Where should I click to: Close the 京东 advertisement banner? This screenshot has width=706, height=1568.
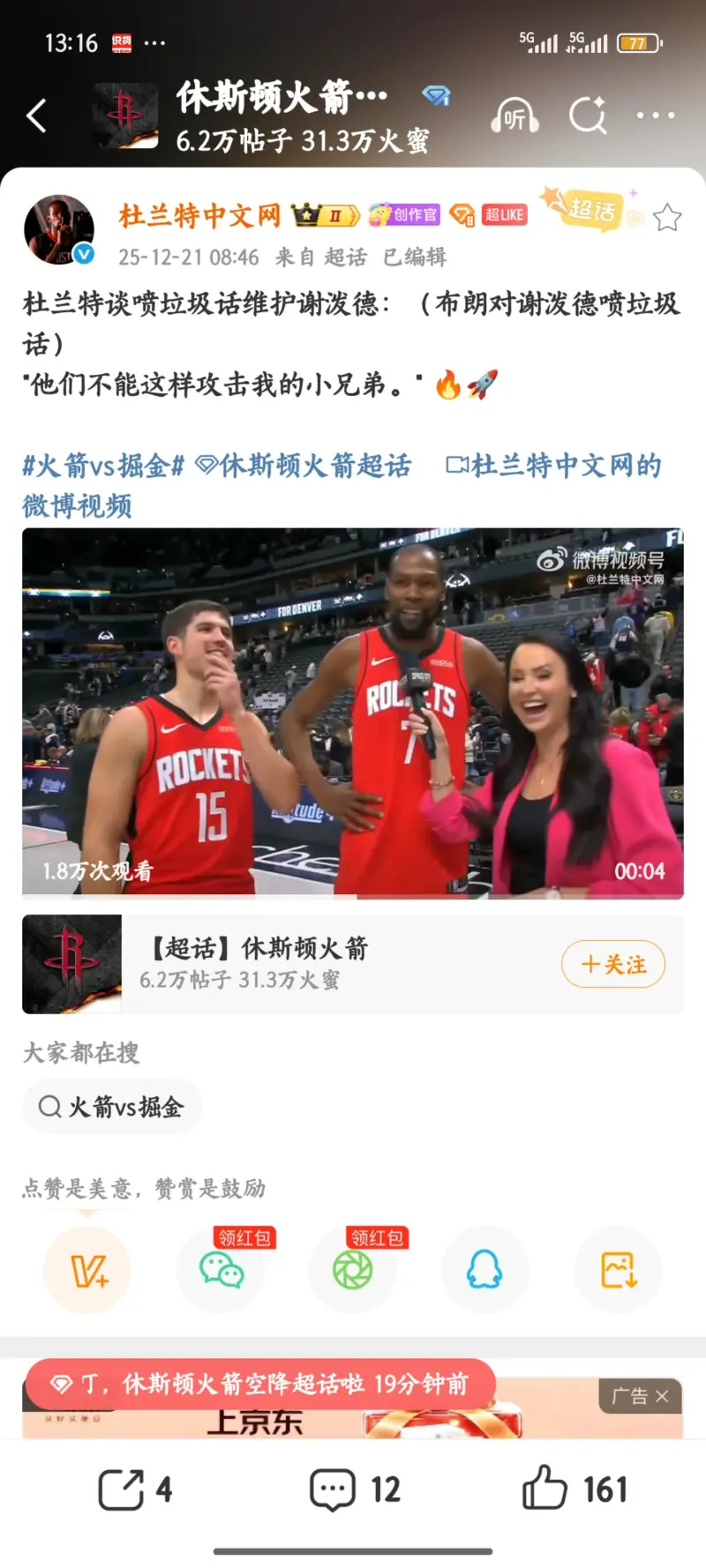664,1397
